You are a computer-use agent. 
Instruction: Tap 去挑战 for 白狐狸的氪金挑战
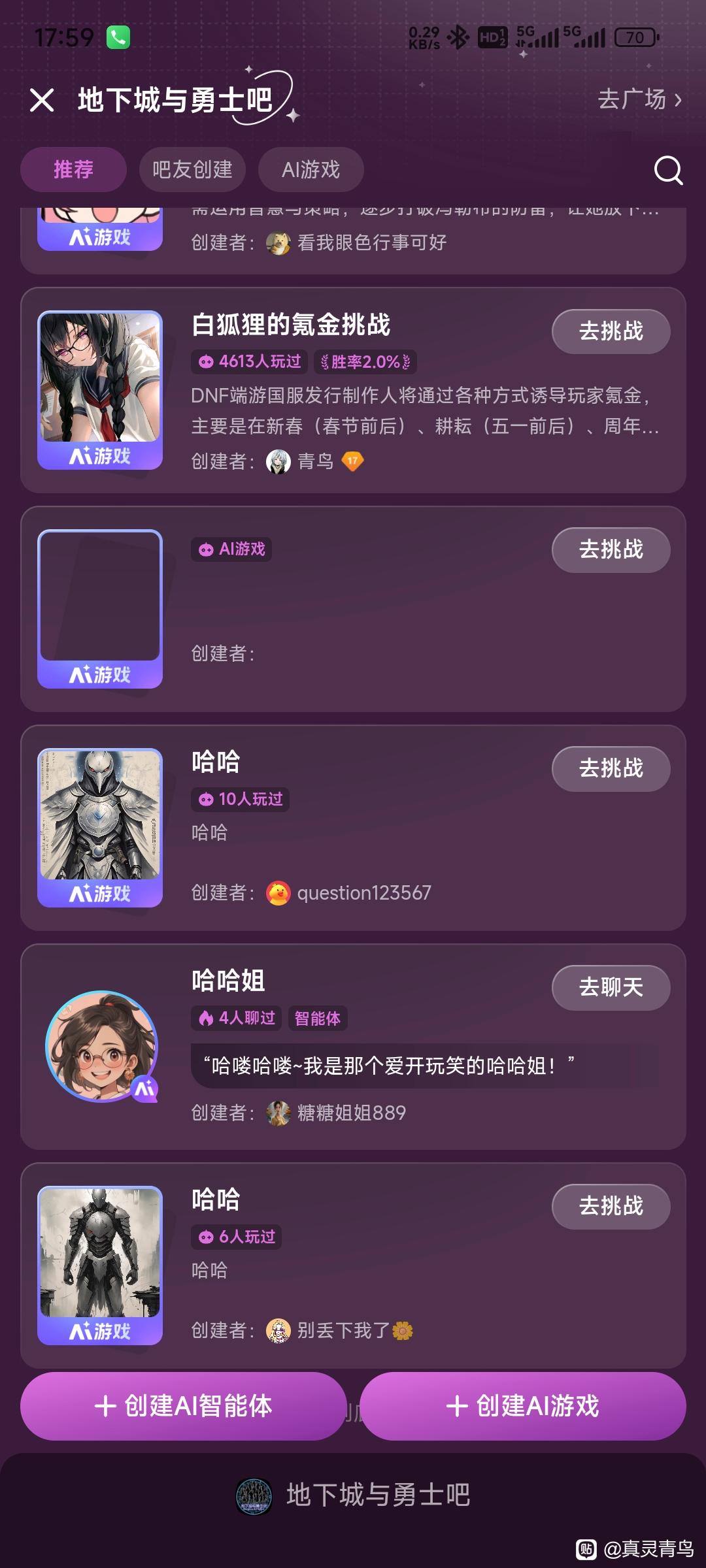[611, 331]
